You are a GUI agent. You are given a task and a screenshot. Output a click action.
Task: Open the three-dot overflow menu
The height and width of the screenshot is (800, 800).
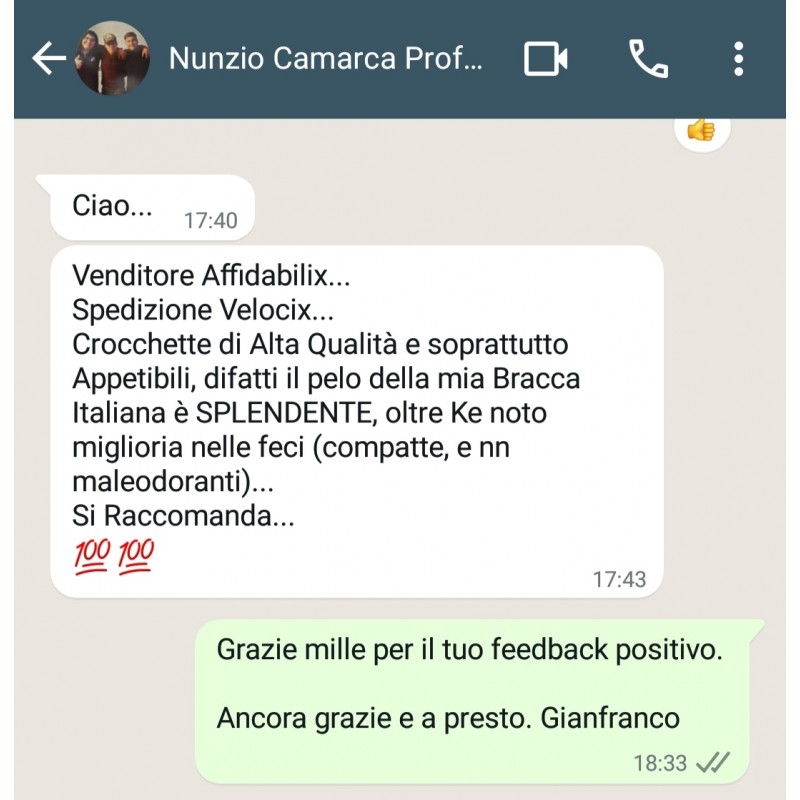pos(738,59)
